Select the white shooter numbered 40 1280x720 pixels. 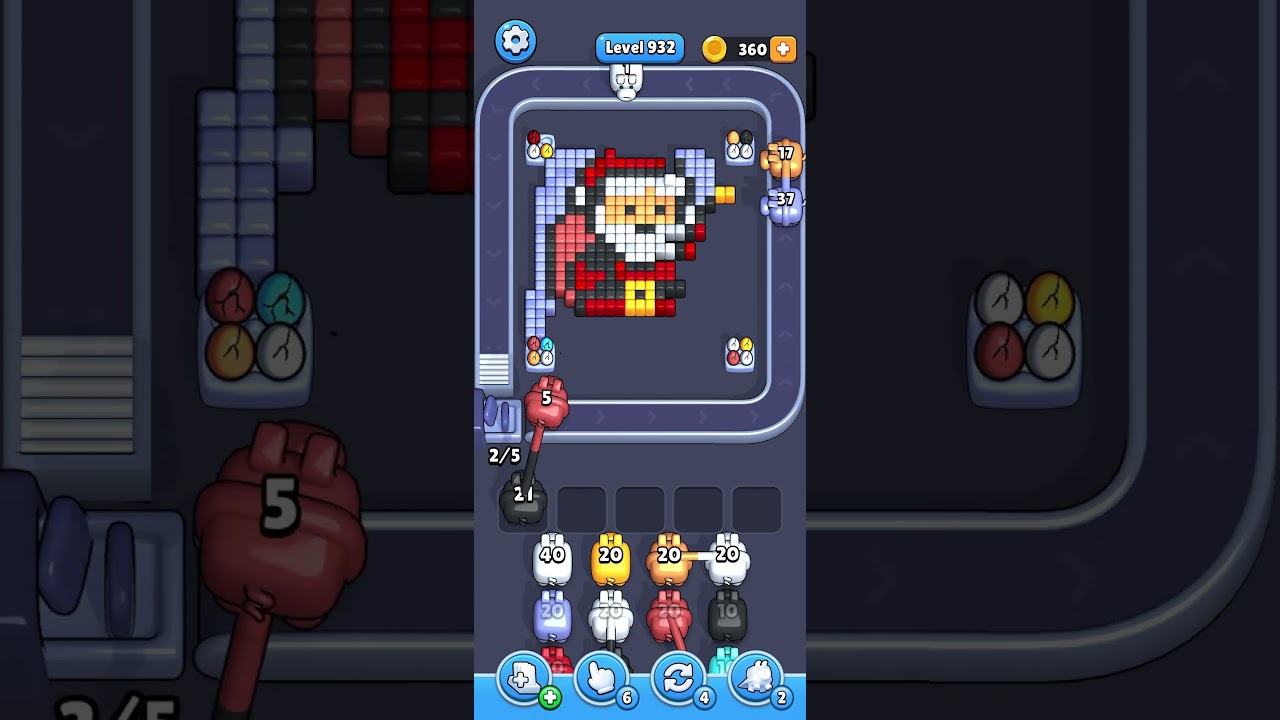[552, 562]
